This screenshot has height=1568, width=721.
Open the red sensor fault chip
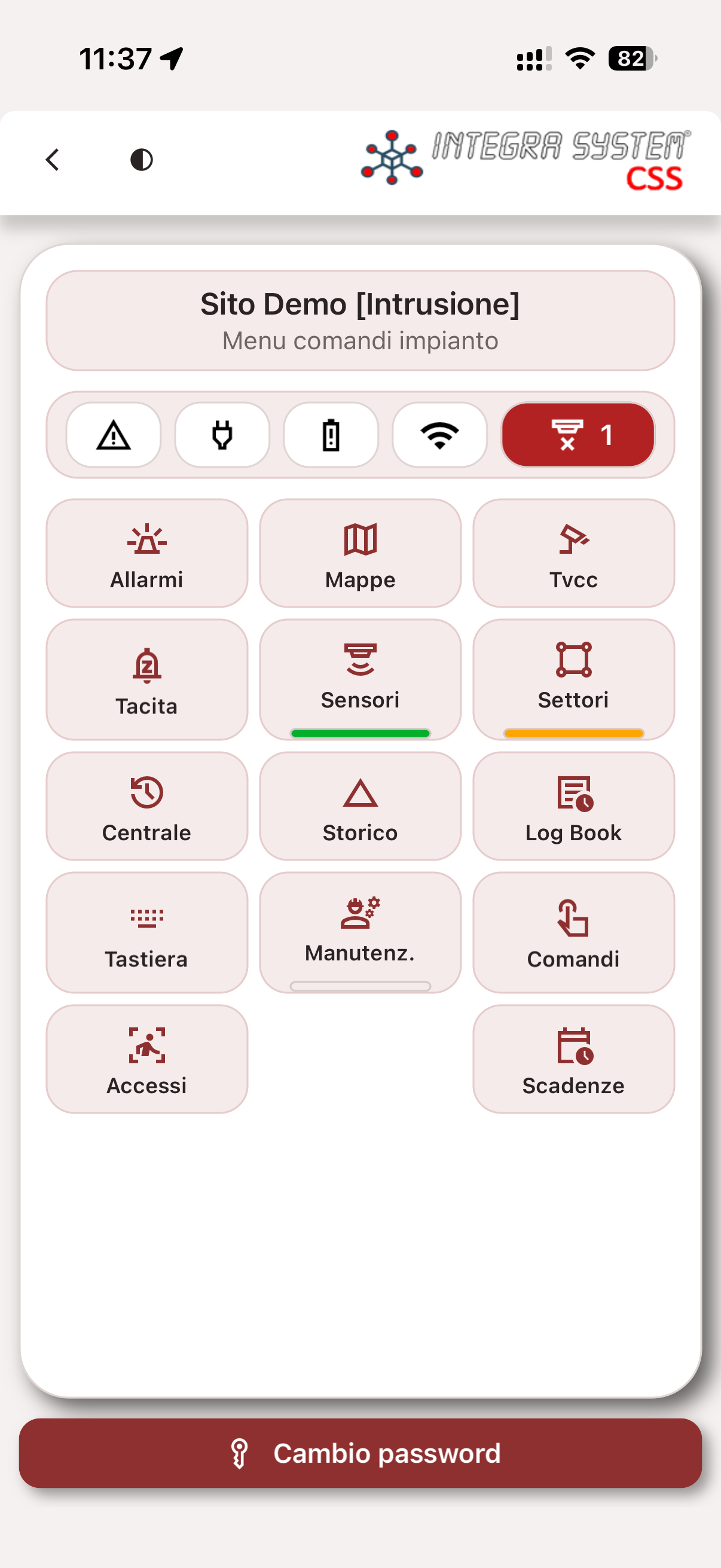pos(578,435)
